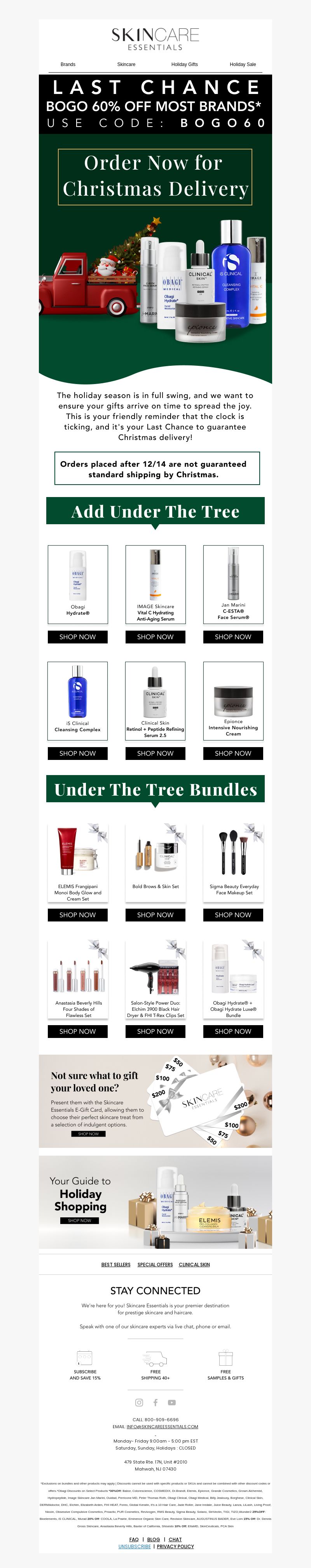Shop the Anastasia Beverly Hills Flawless Set

(x=77, y=1031)
